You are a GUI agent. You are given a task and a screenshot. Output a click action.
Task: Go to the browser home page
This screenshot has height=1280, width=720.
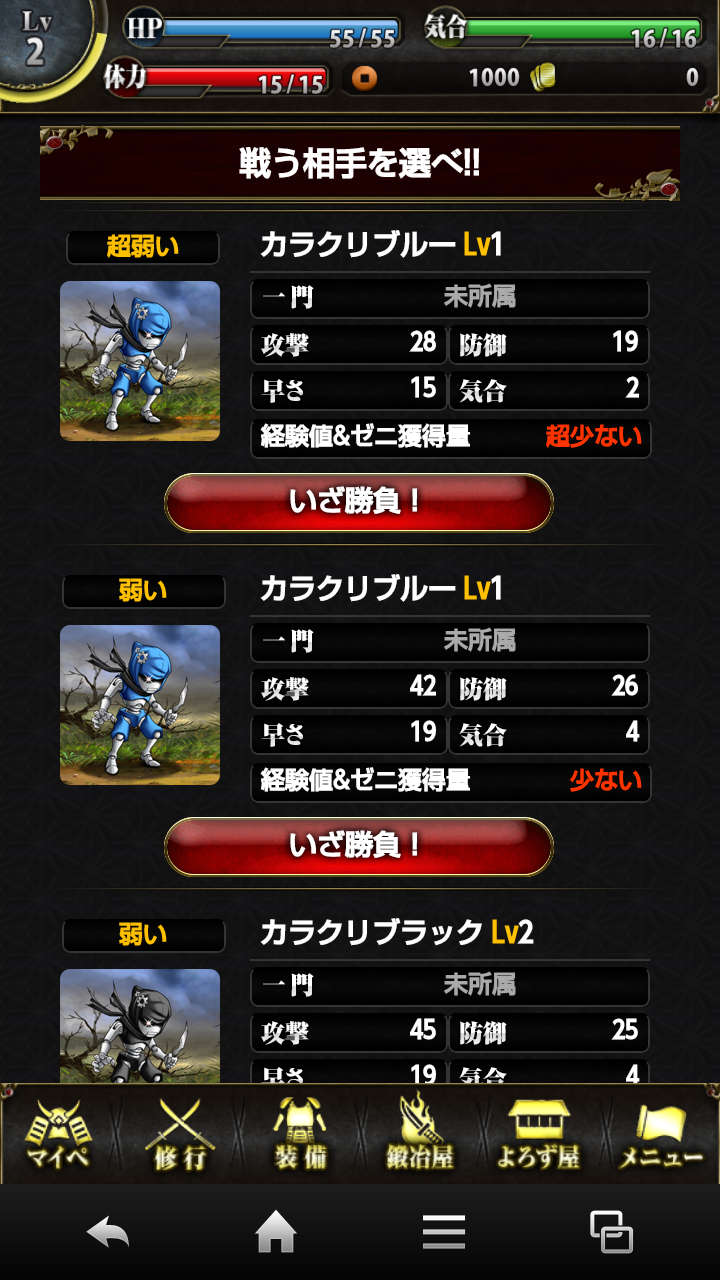coord(276,1232)
